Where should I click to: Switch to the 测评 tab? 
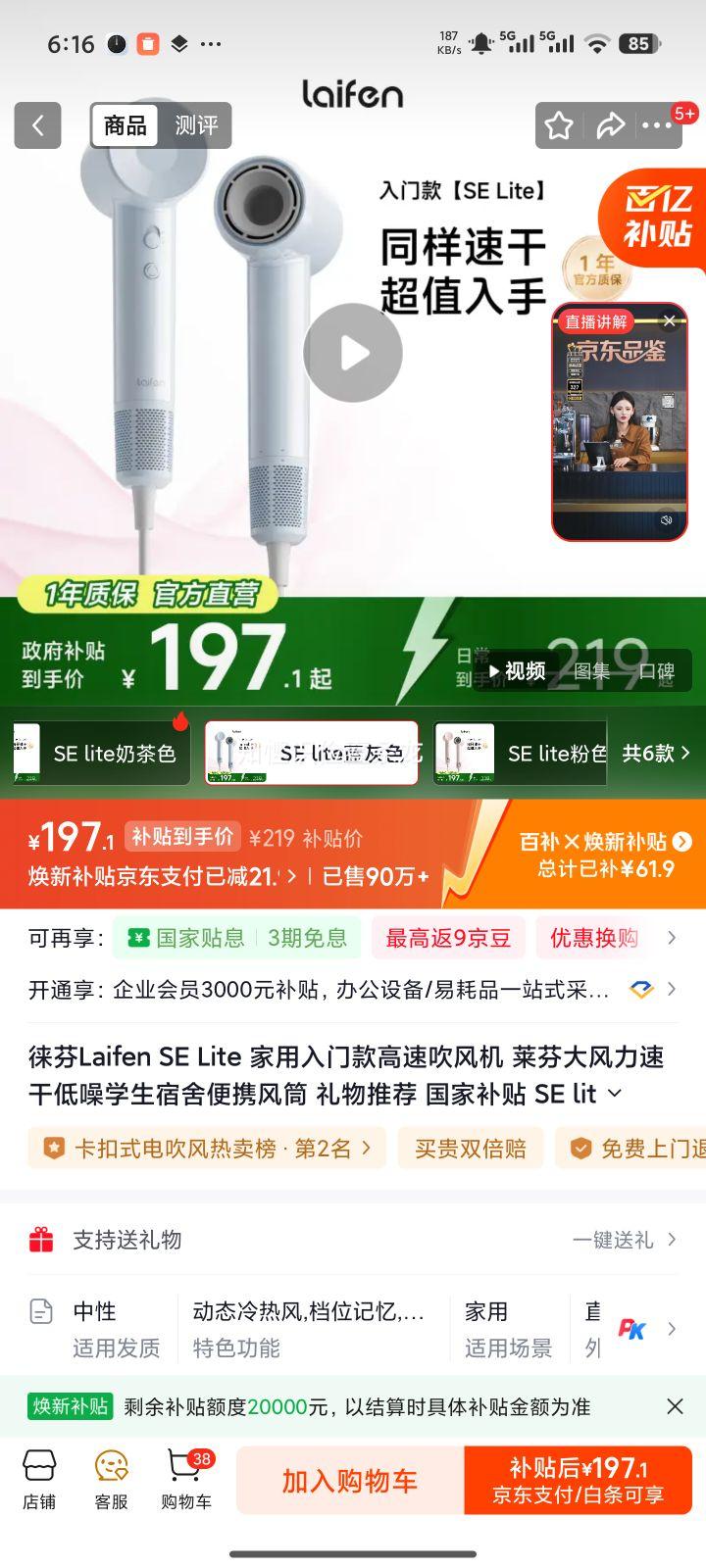click(197, 125)
